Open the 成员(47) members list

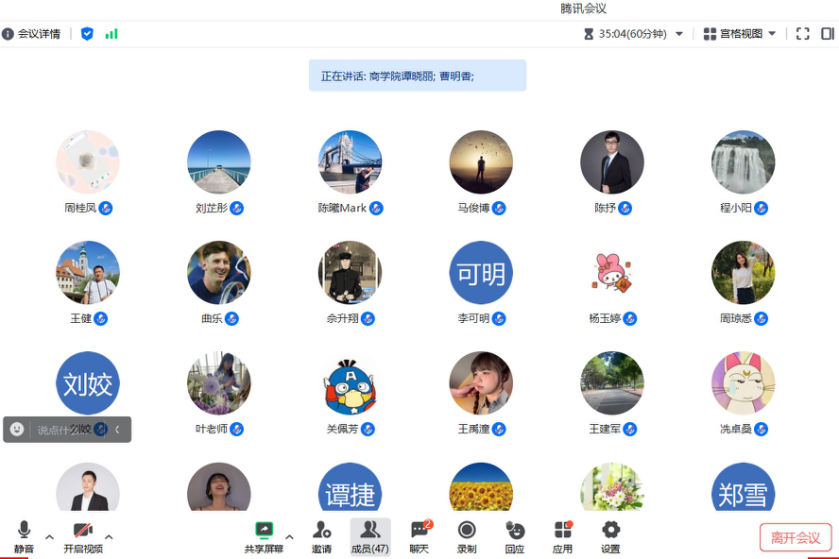369,536
